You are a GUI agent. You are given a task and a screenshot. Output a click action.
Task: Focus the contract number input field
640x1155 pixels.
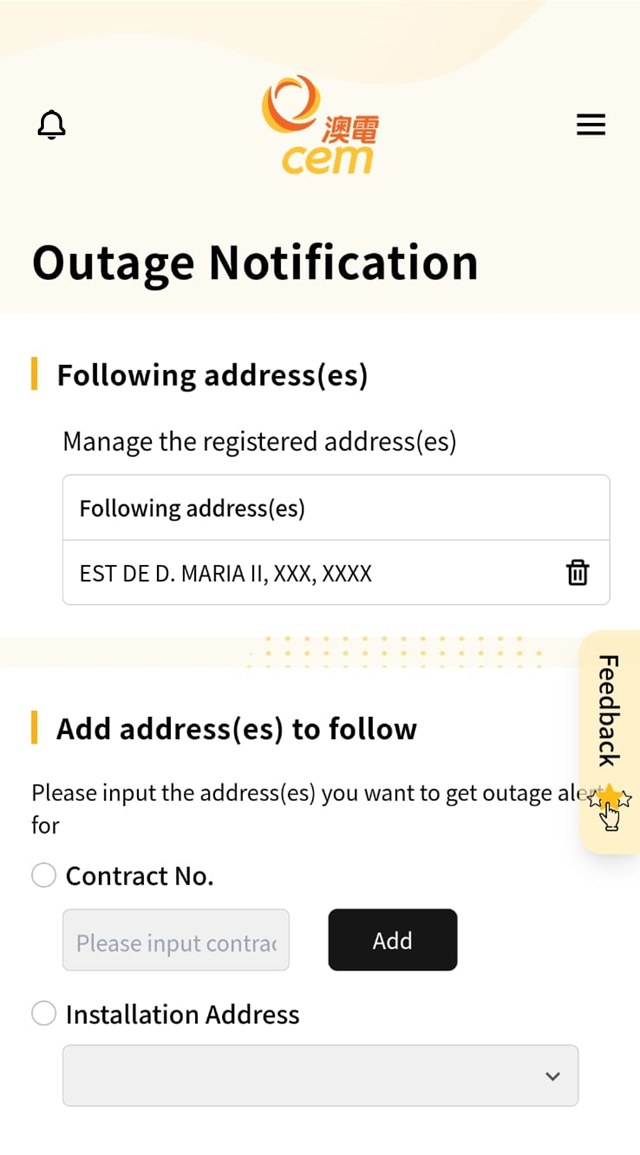click(x=176, y=940)
